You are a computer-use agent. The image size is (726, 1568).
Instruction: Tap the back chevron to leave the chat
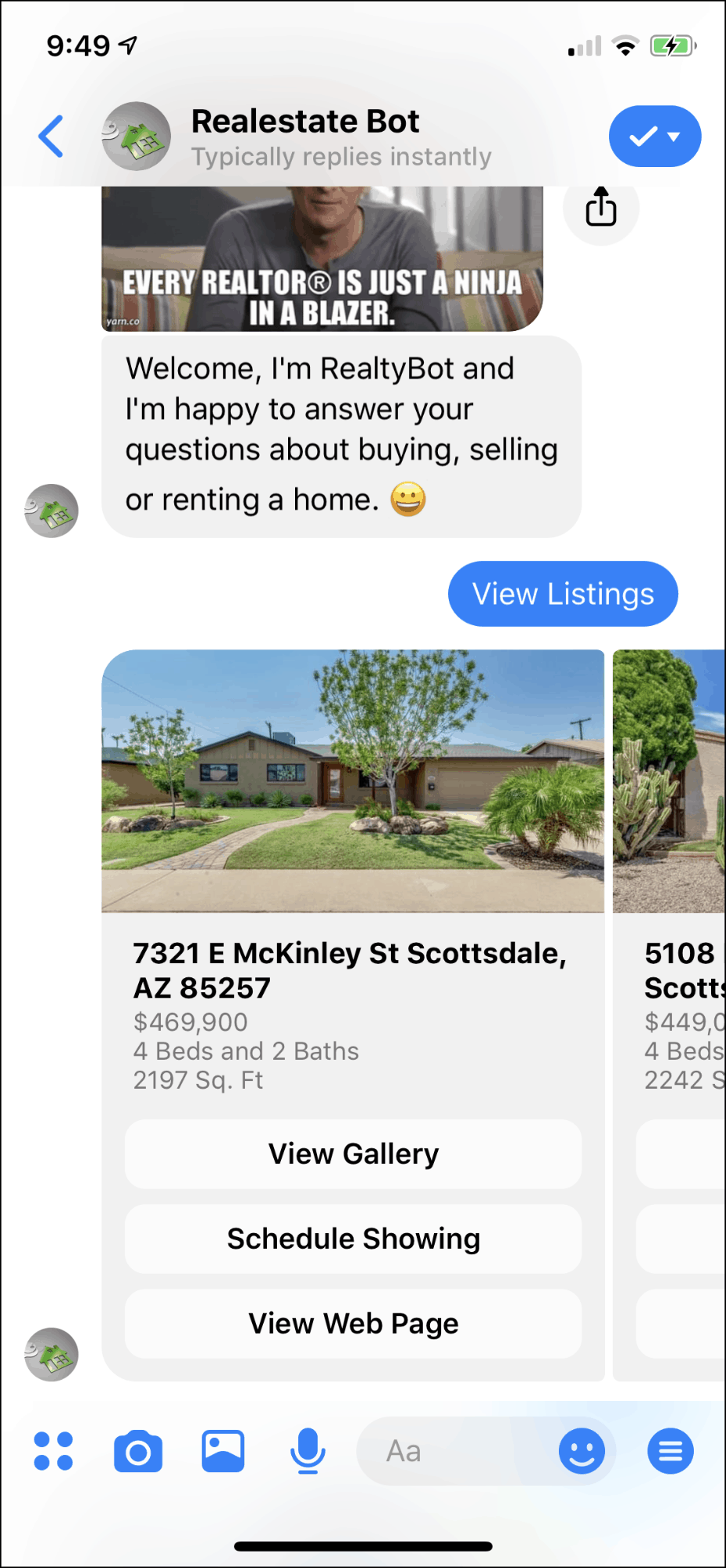[x=50, y=136]
